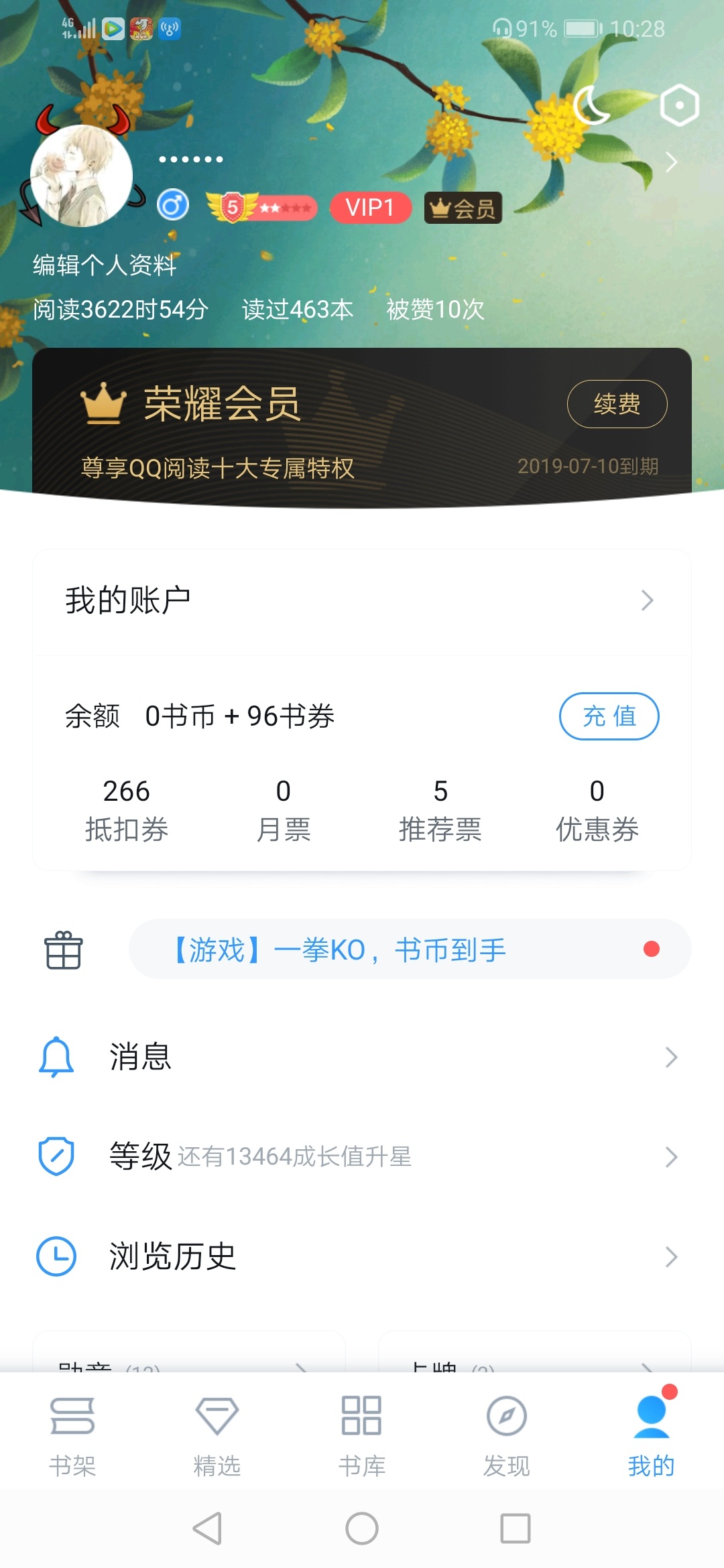View the 优惠券 coupons

pos(597,810)
